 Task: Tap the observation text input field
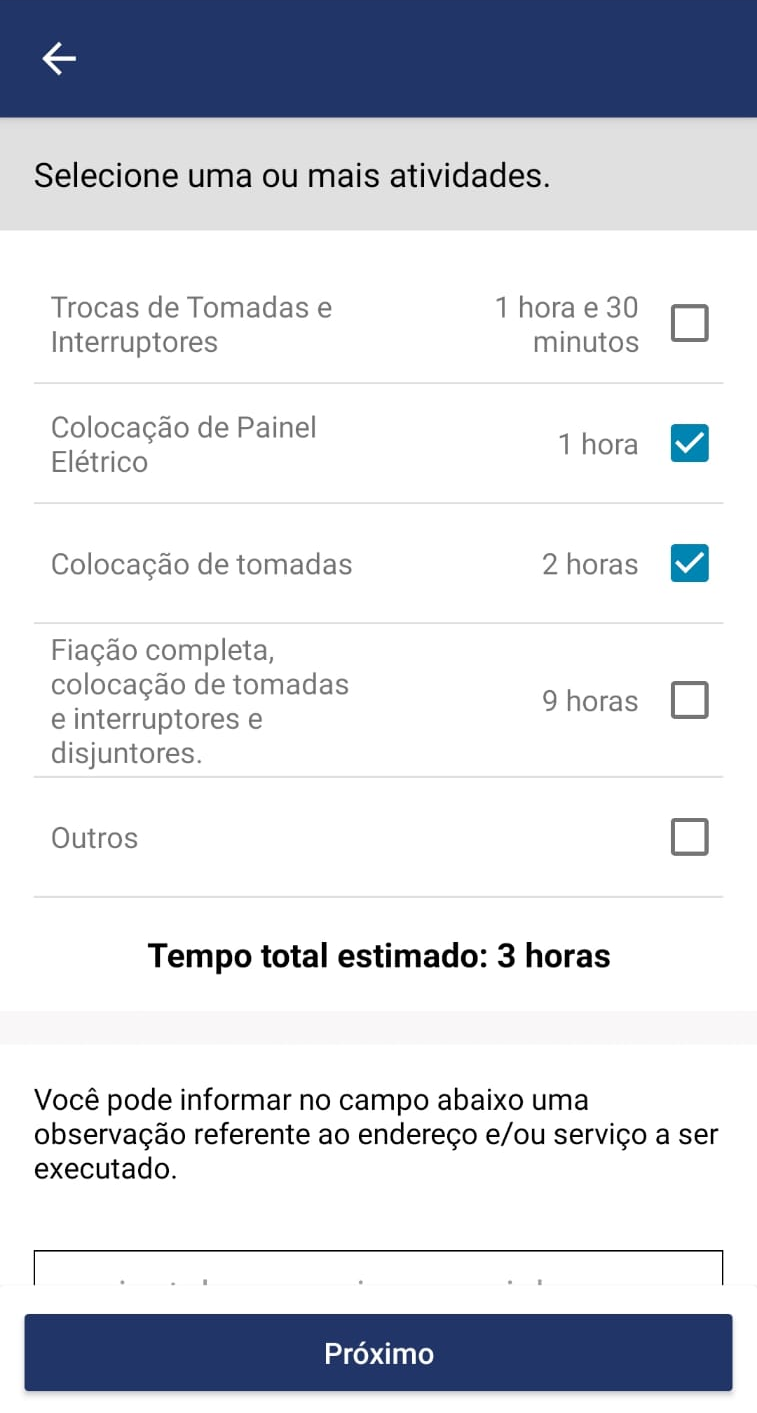pos(378,1270)
